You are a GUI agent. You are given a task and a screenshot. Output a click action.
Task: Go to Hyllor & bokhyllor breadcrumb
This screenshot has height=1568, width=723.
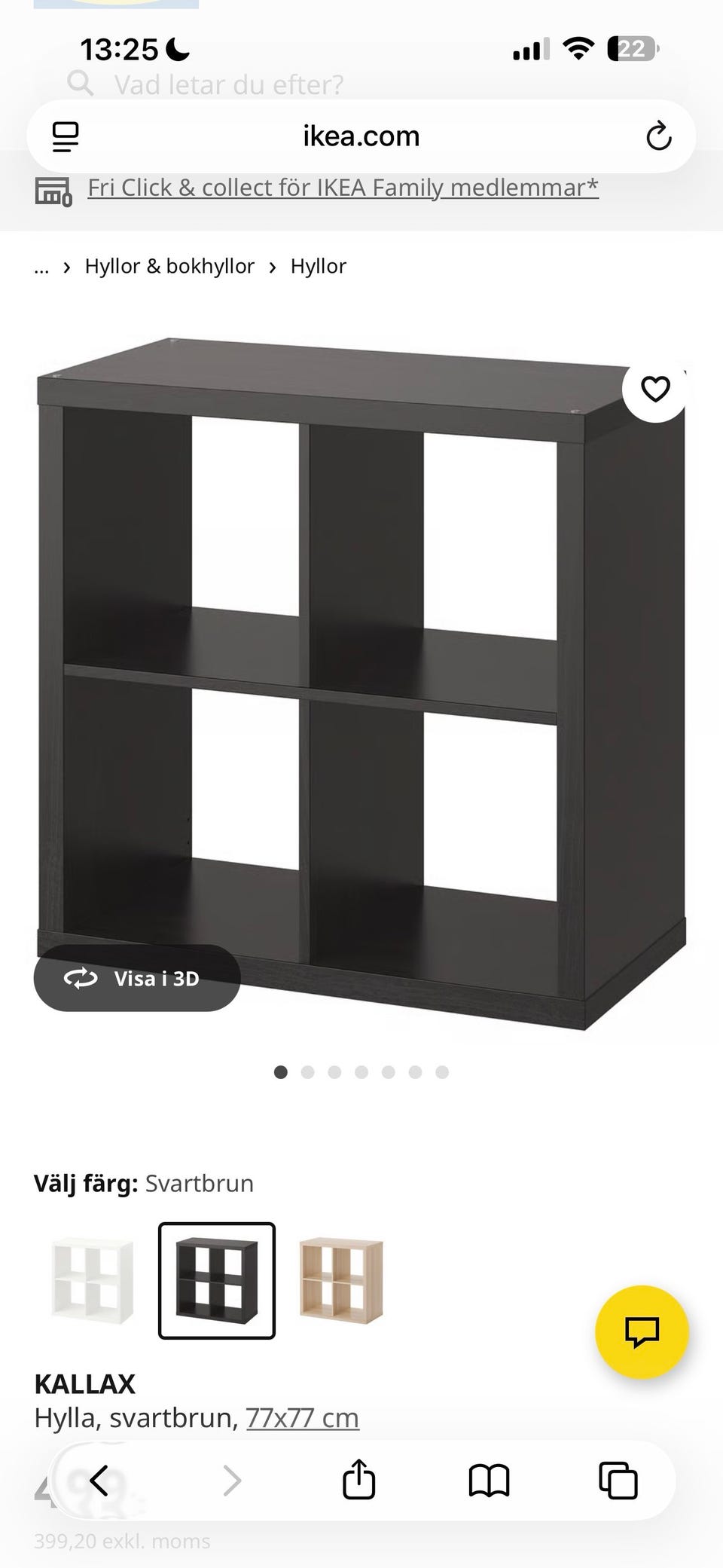(x=169, y=266)
